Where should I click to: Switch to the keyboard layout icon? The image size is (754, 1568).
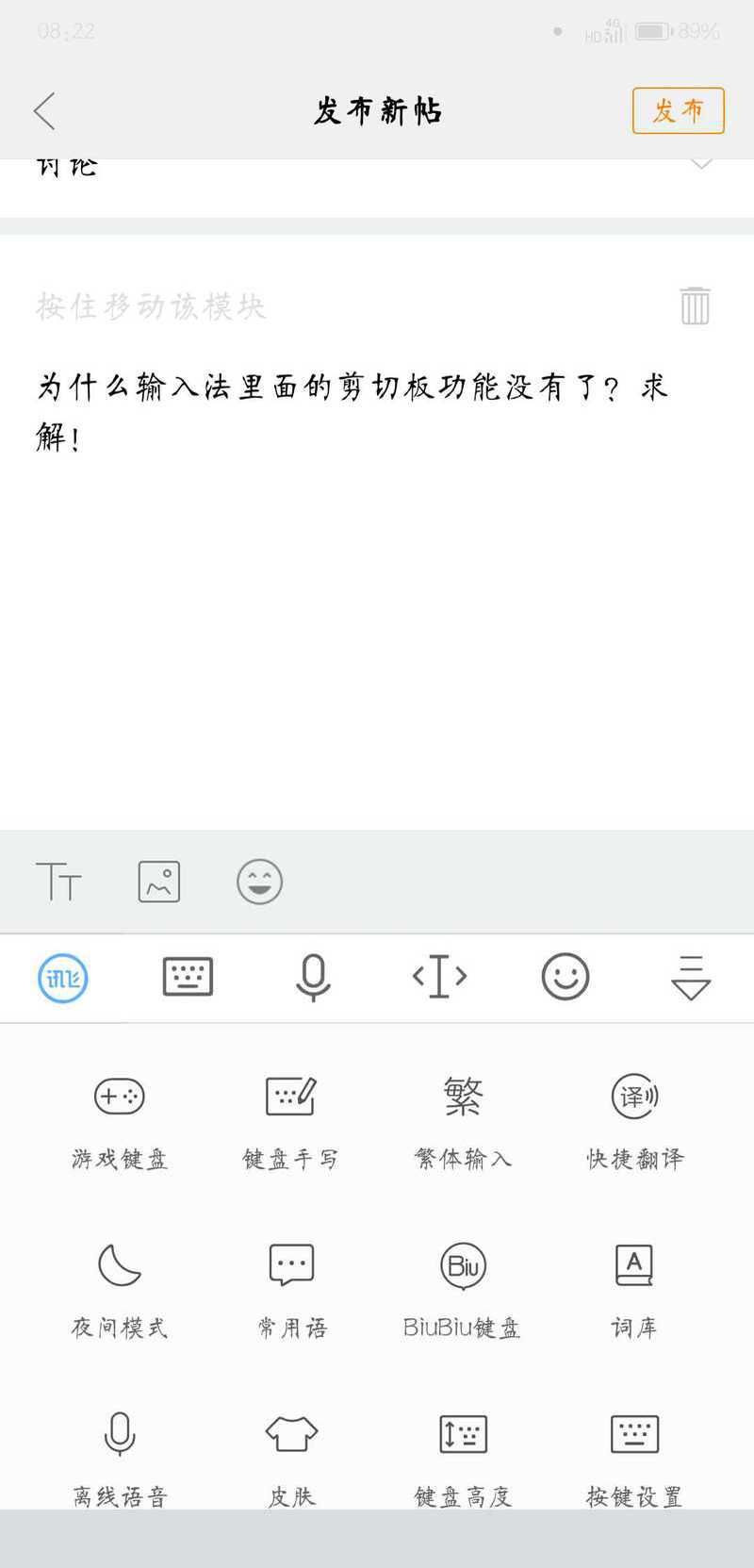[x=188, y=978]
